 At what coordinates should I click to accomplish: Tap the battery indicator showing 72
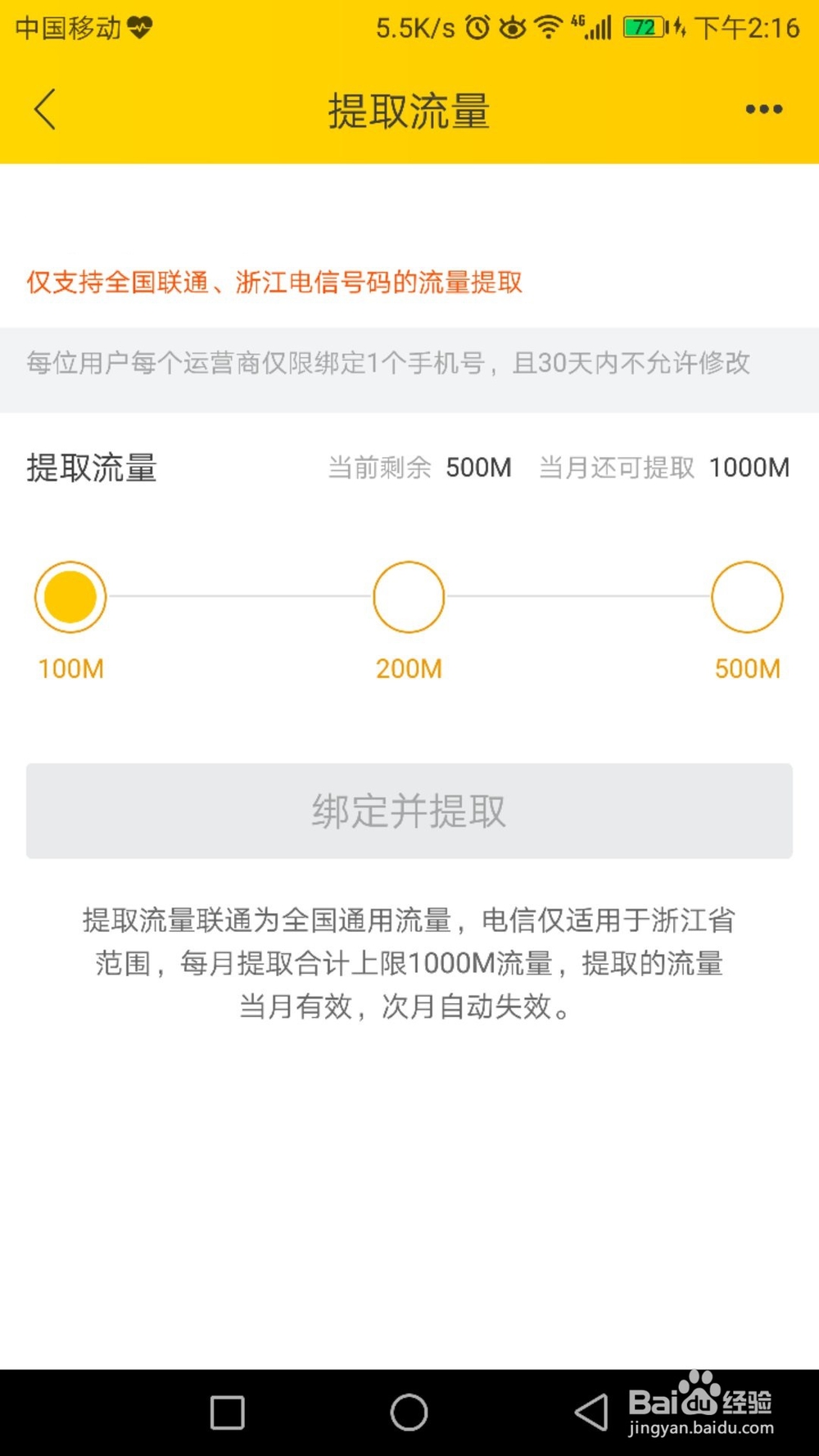click(644, 27)
